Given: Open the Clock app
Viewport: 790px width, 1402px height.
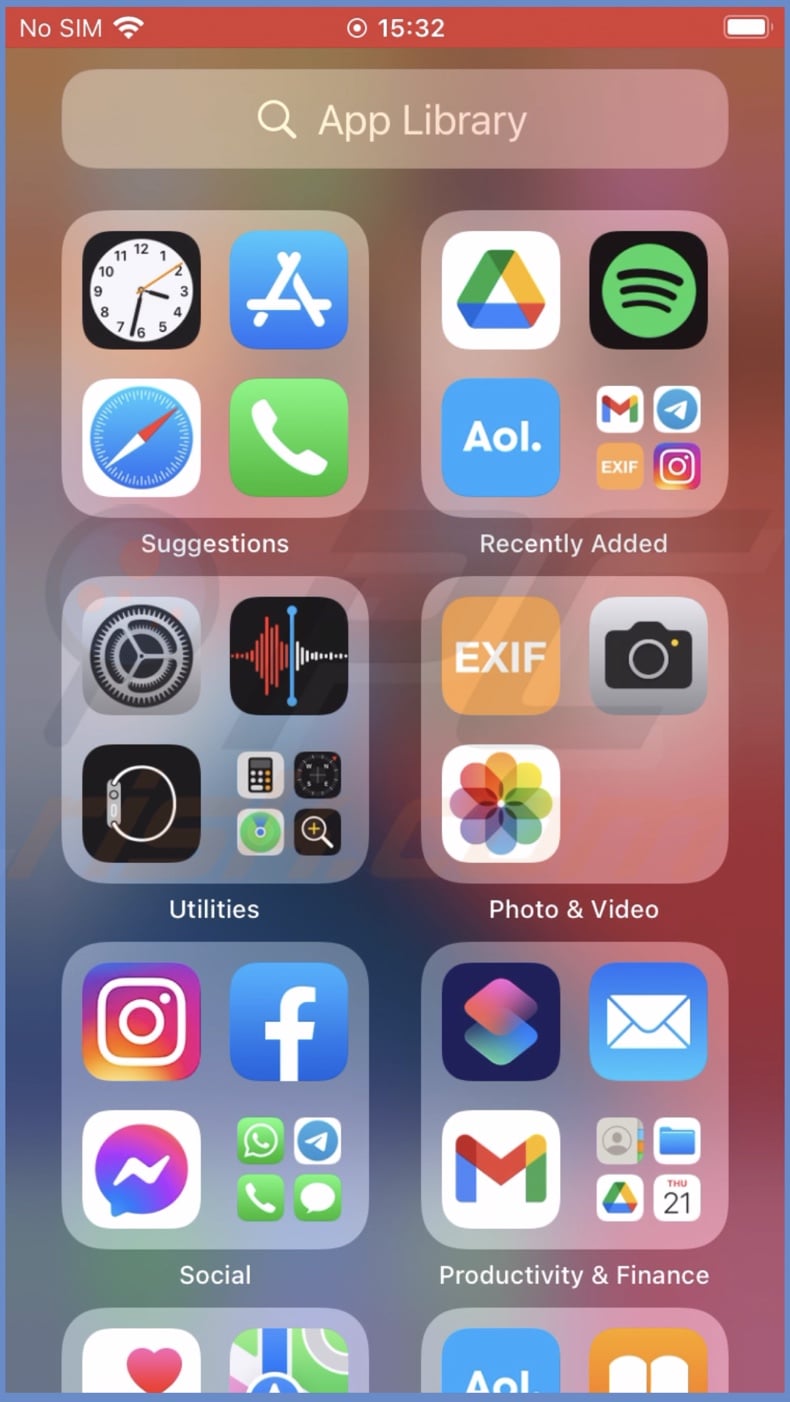Looking at the screenshot, I should tap(141, 290).
